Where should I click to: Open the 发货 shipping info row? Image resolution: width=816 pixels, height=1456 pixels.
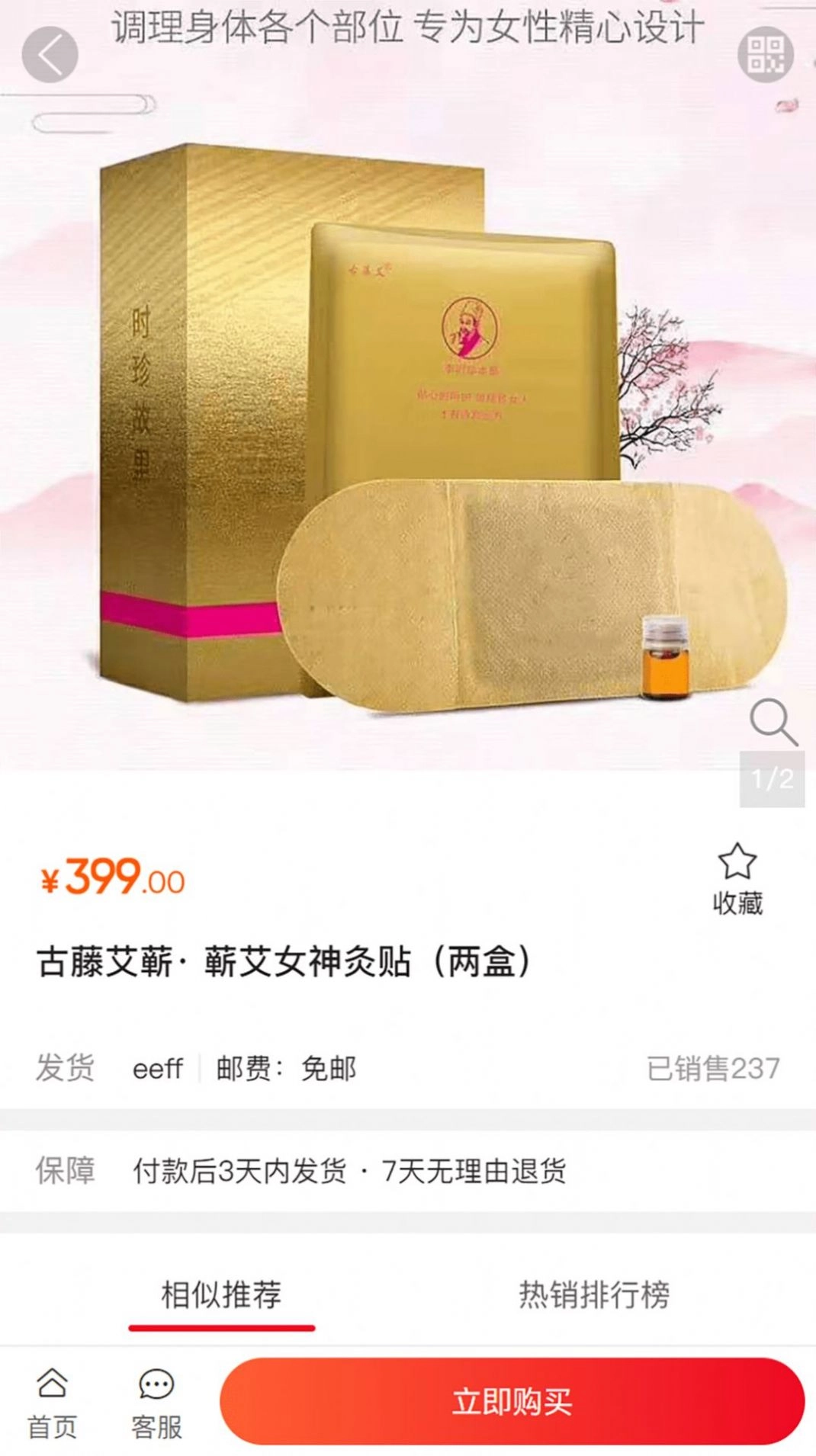[x=65, y=1070]
